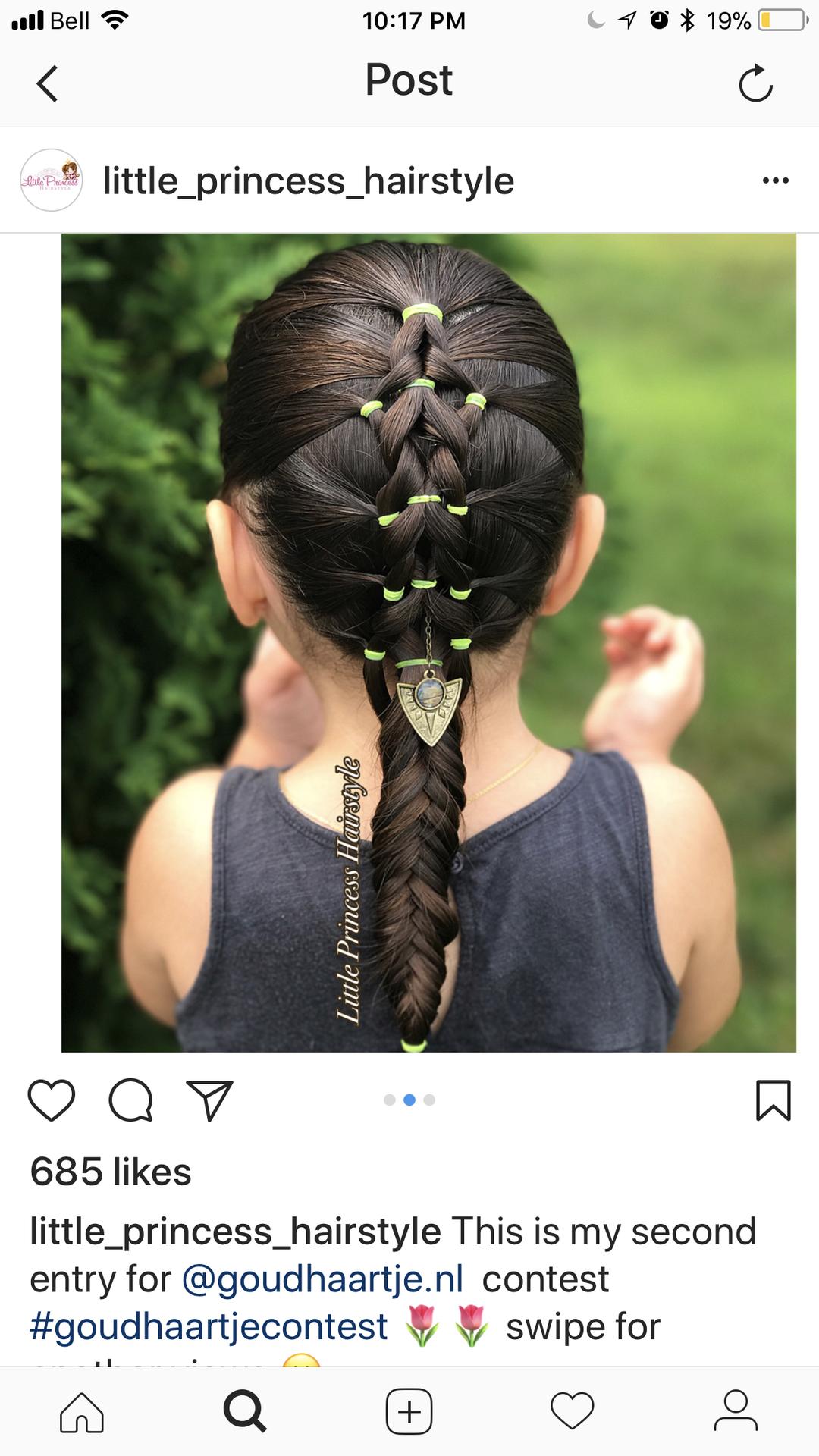Open the three-dot post options menu
819x1456 pixels.
coord(775,180)
